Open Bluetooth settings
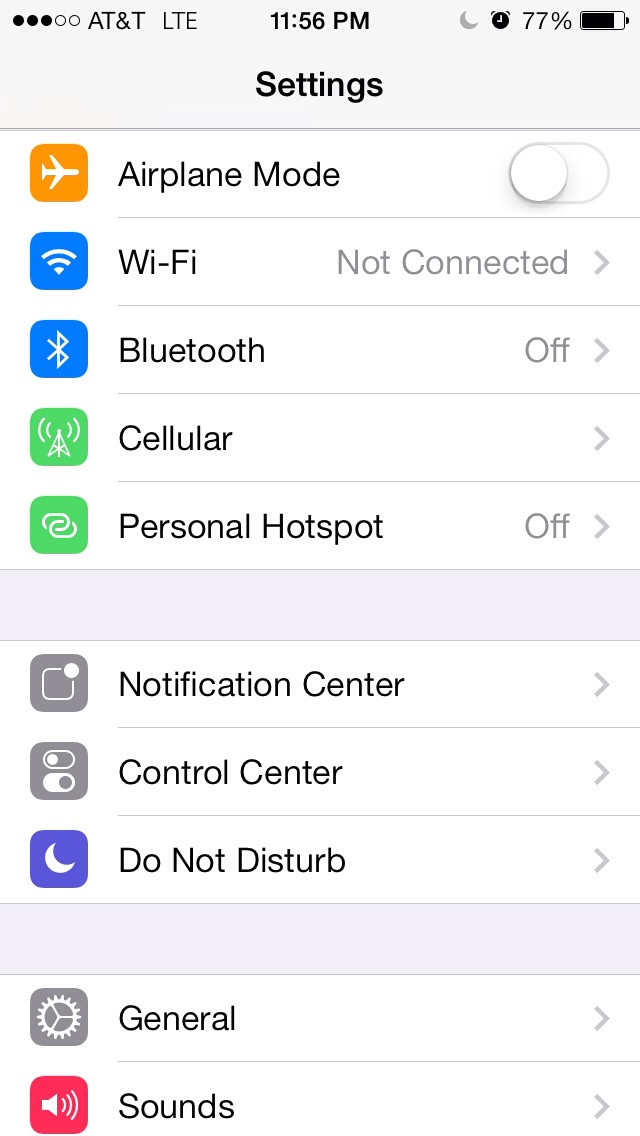Image resolution: width=640 pixels, height=1136 pixels. (x=320, y=350)
